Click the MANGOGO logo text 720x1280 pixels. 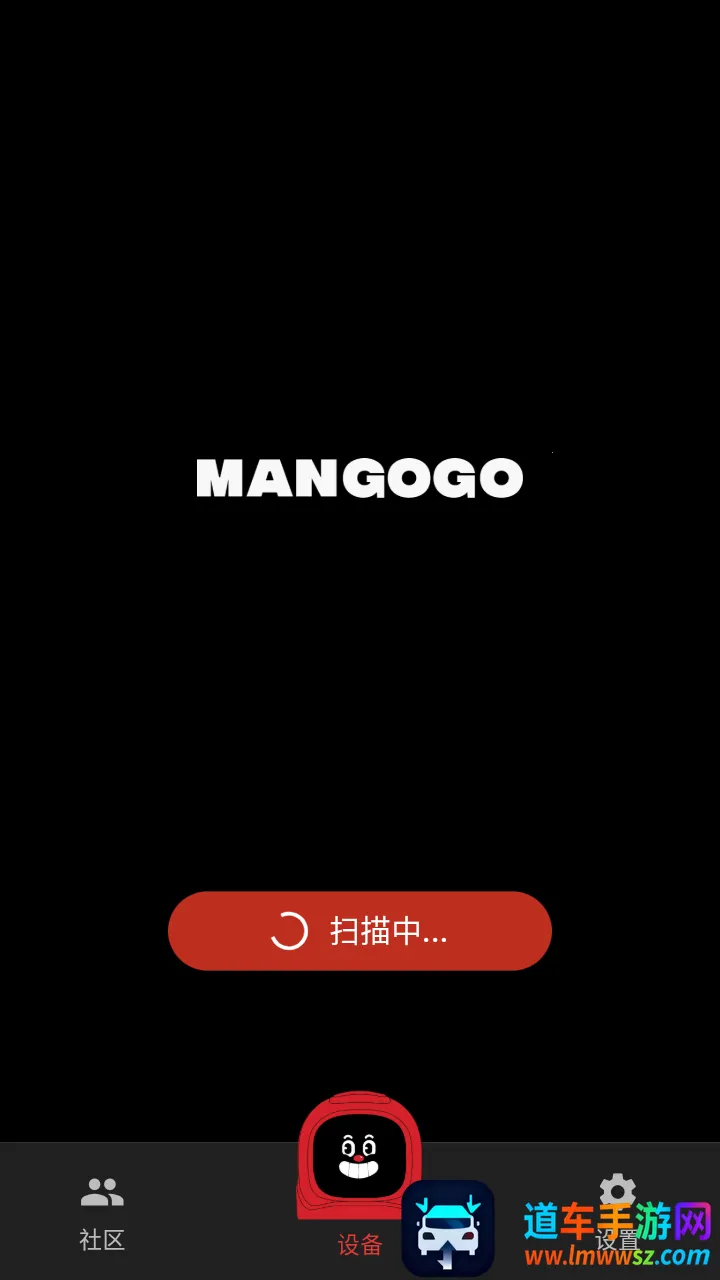click(x=360, y=478)
